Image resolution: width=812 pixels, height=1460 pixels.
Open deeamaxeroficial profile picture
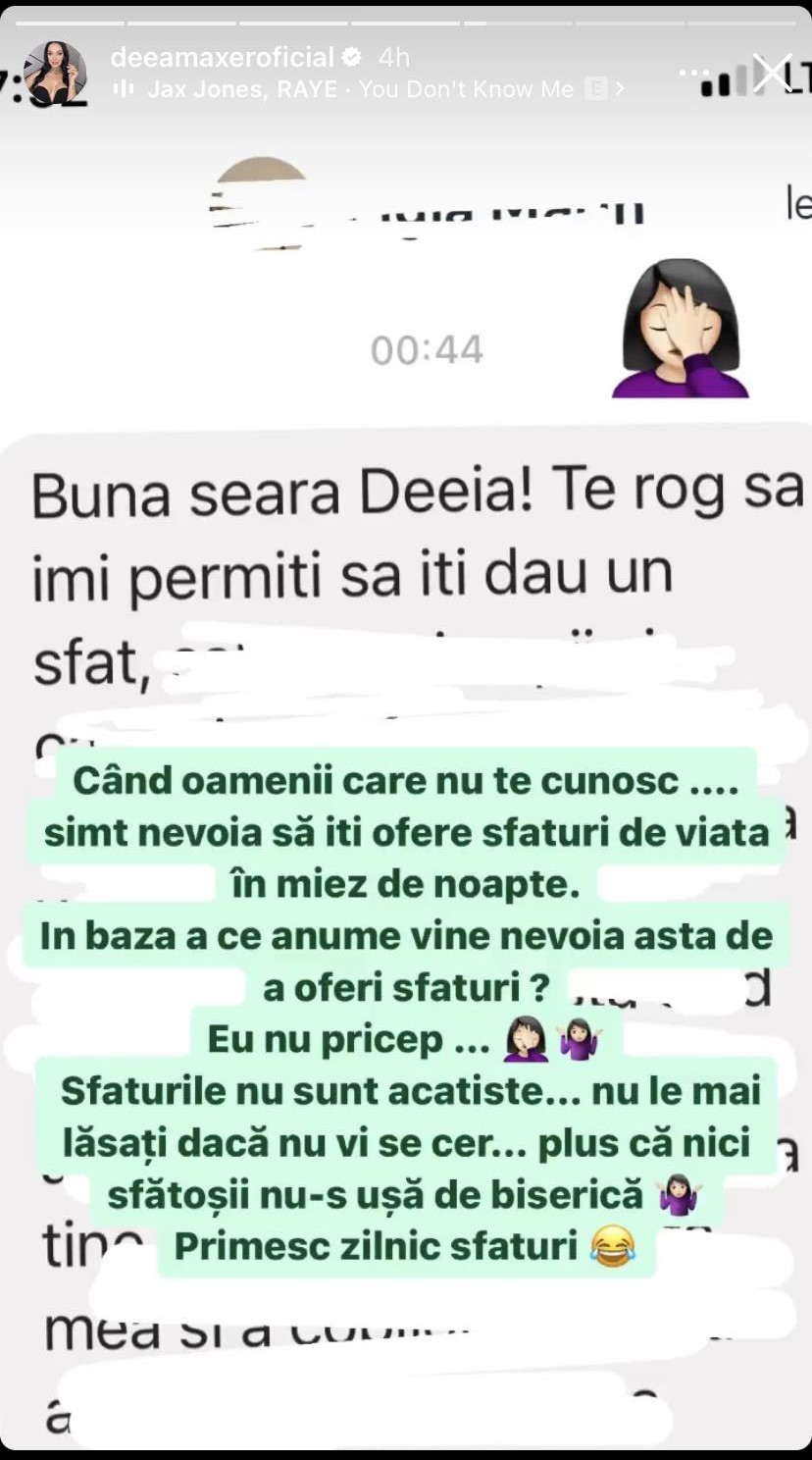pos(55,73)
